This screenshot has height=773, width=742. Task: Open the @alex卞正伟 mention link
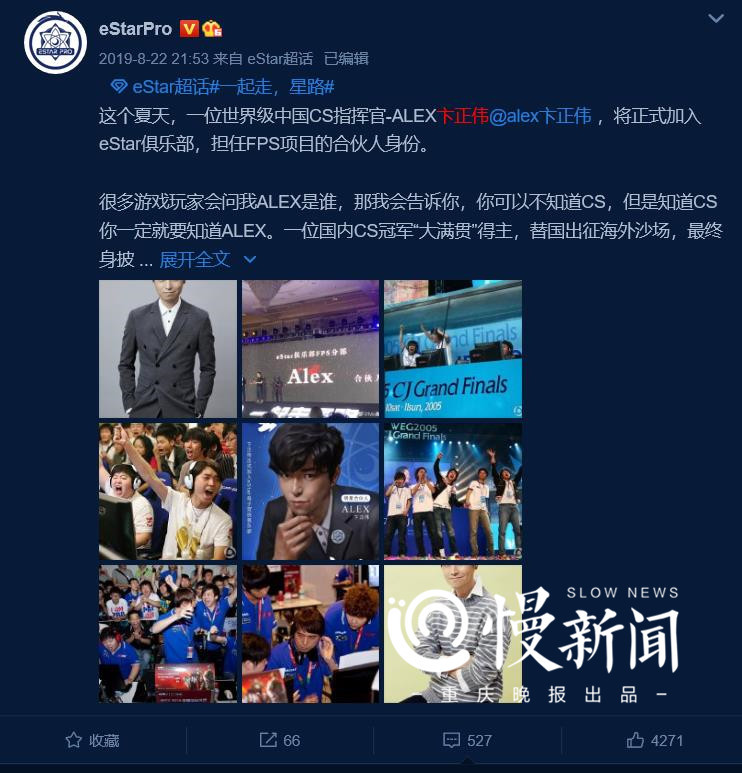540,116
